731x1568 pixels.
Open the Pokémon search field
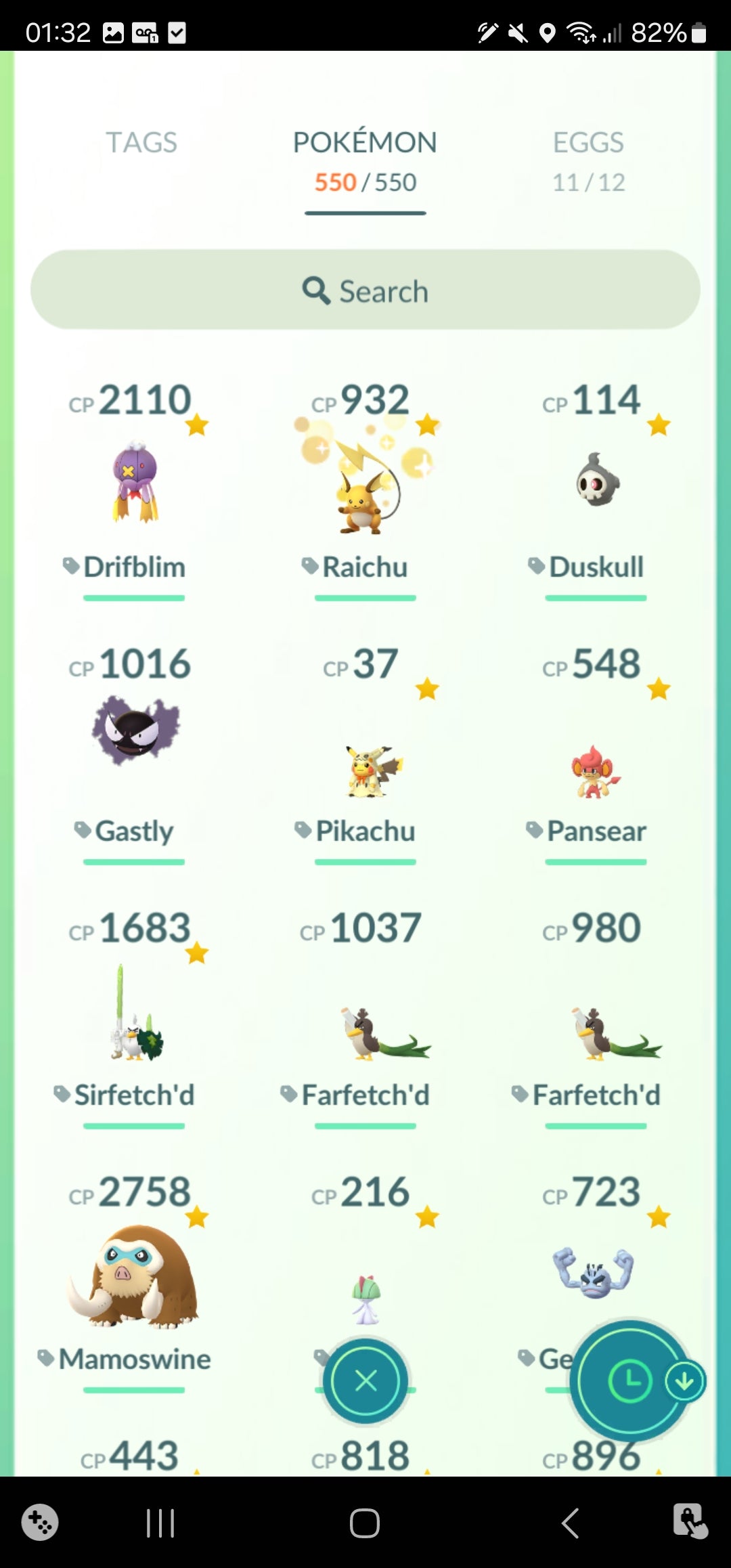365,290
